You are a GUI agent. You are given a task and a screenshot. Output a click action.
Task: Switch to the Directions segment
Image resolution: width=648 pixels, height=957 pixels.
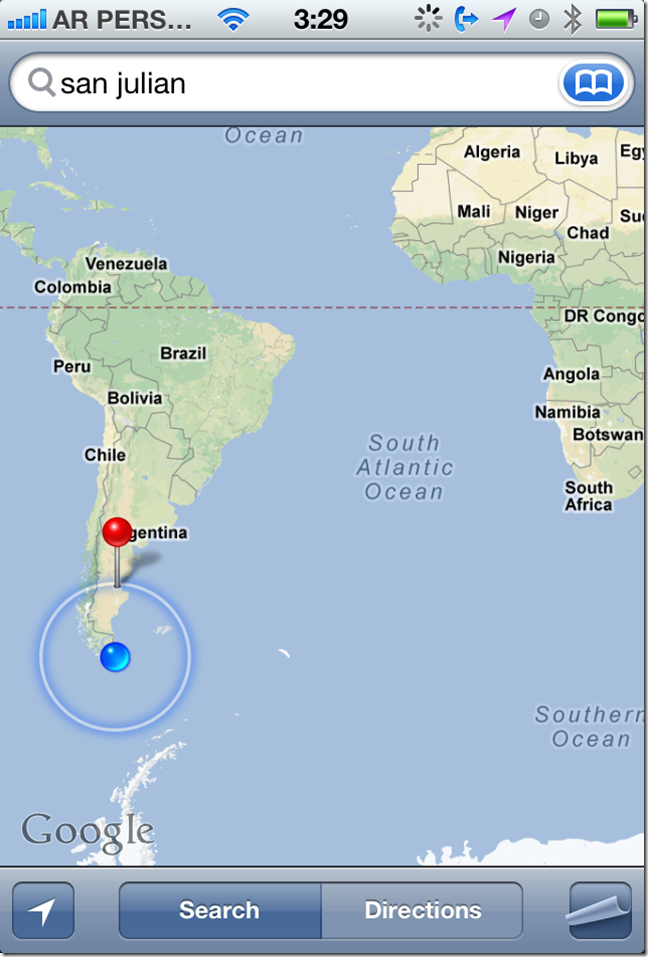pos(422,910)
